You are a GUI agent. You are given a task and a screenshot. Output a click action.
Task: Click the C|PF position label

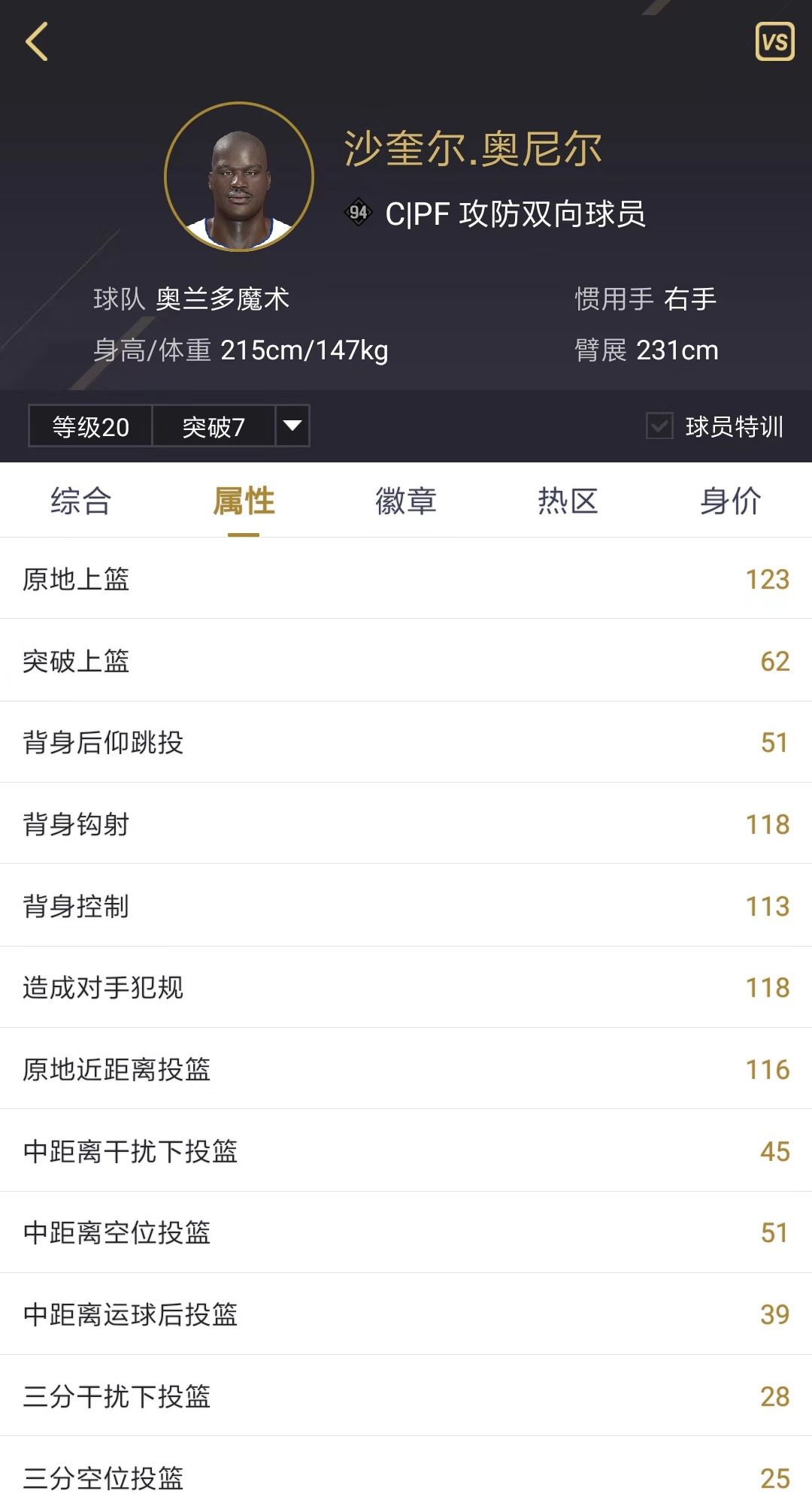[x=418, y=214]
